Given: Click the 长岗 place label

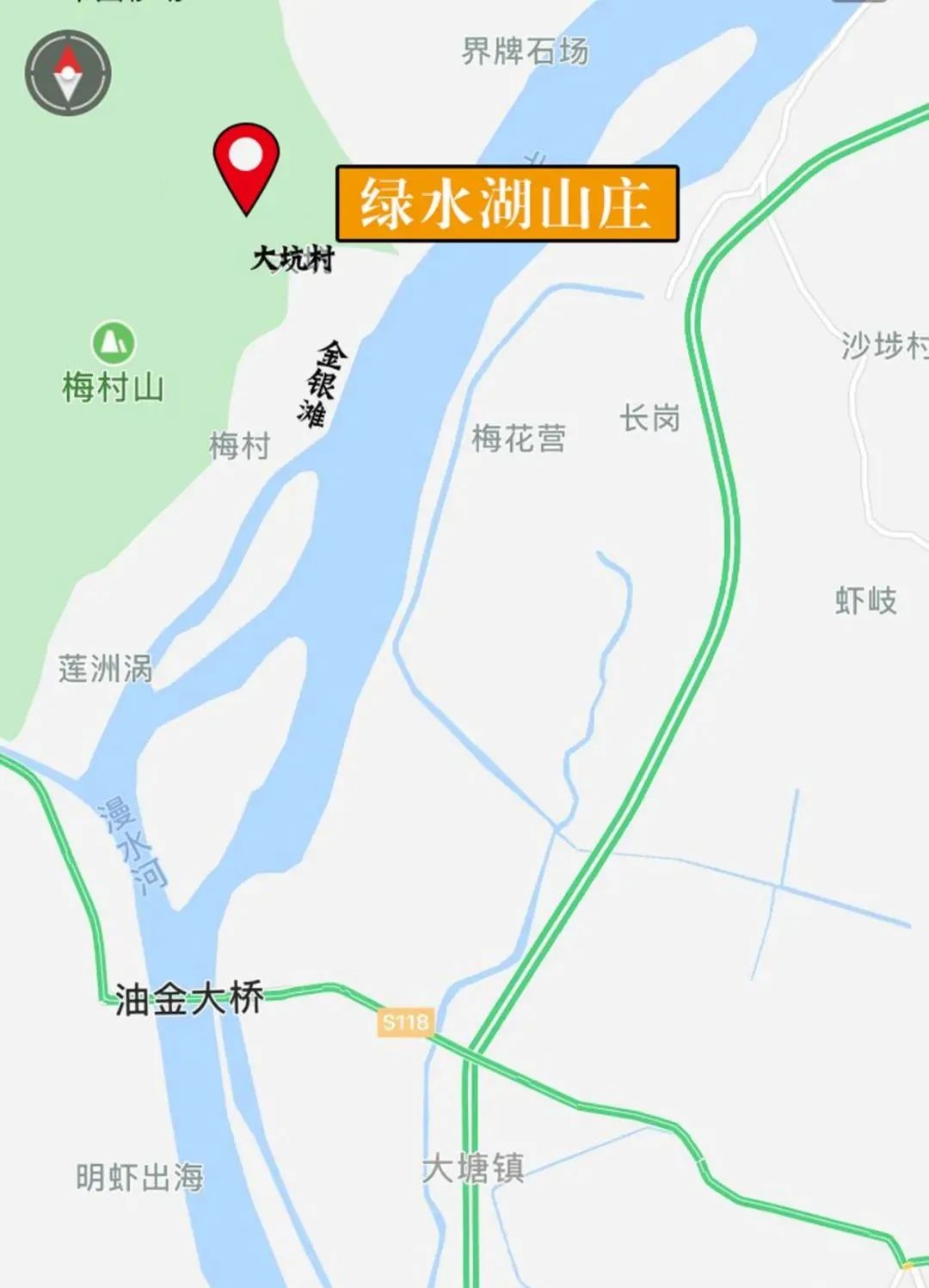Looking at the screenshot, I should pos(651,416).
